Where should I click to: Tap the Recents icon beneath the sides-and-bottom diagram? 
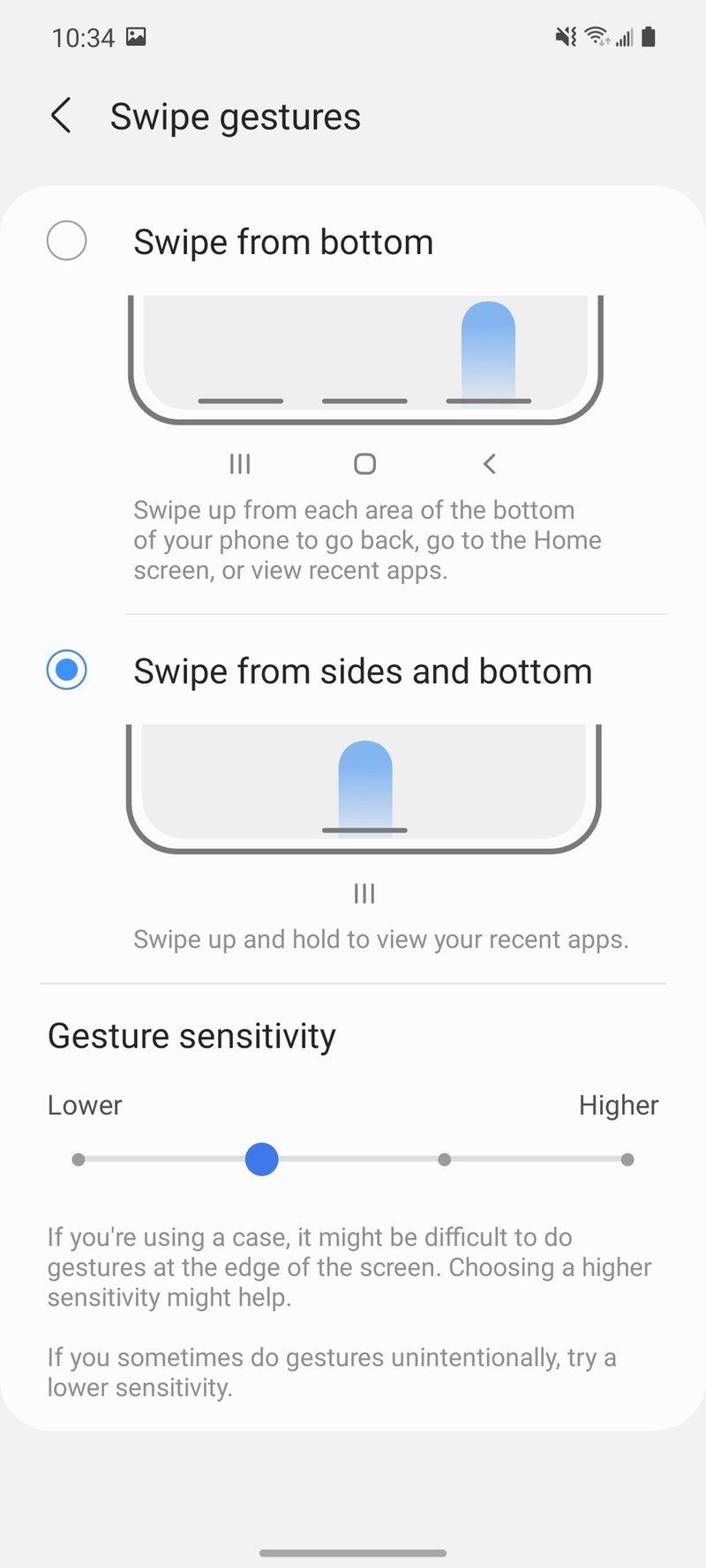pos(364,893)
